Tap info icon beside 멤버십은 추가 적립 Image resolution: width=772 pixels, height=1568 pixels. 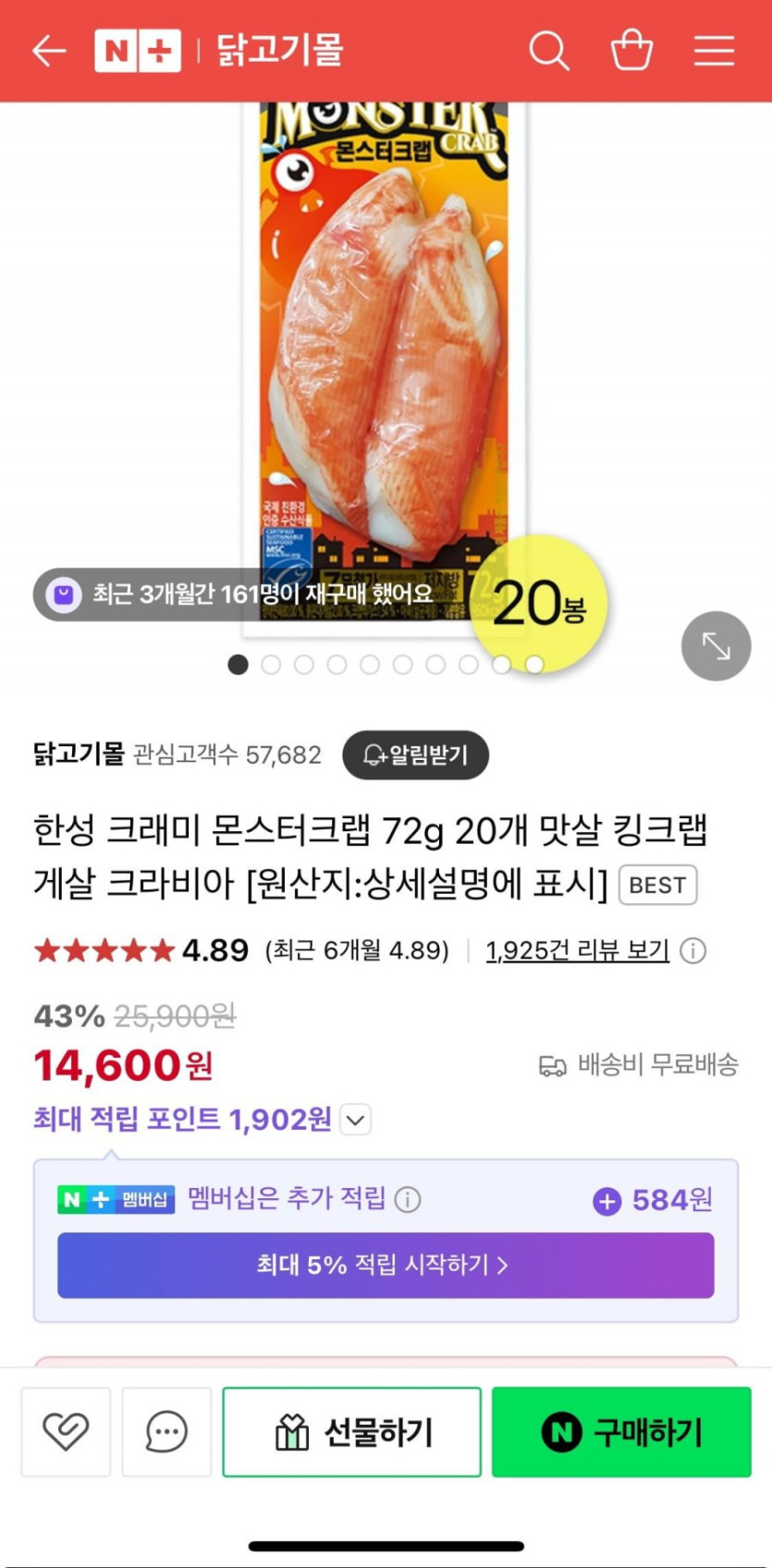[x=408, y=1200]
